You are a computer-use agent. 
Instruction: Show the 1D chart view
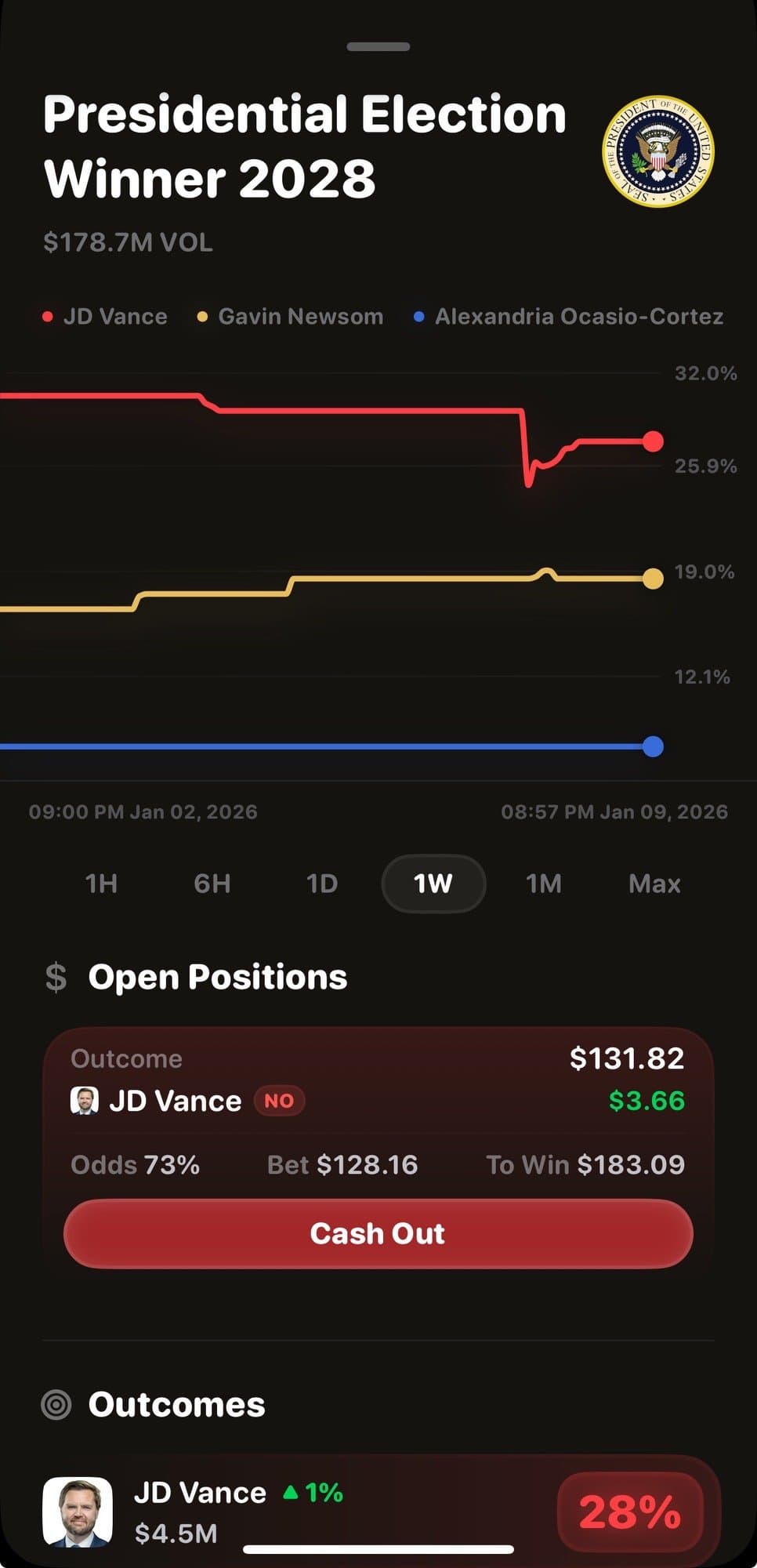(x=322, y=884)
